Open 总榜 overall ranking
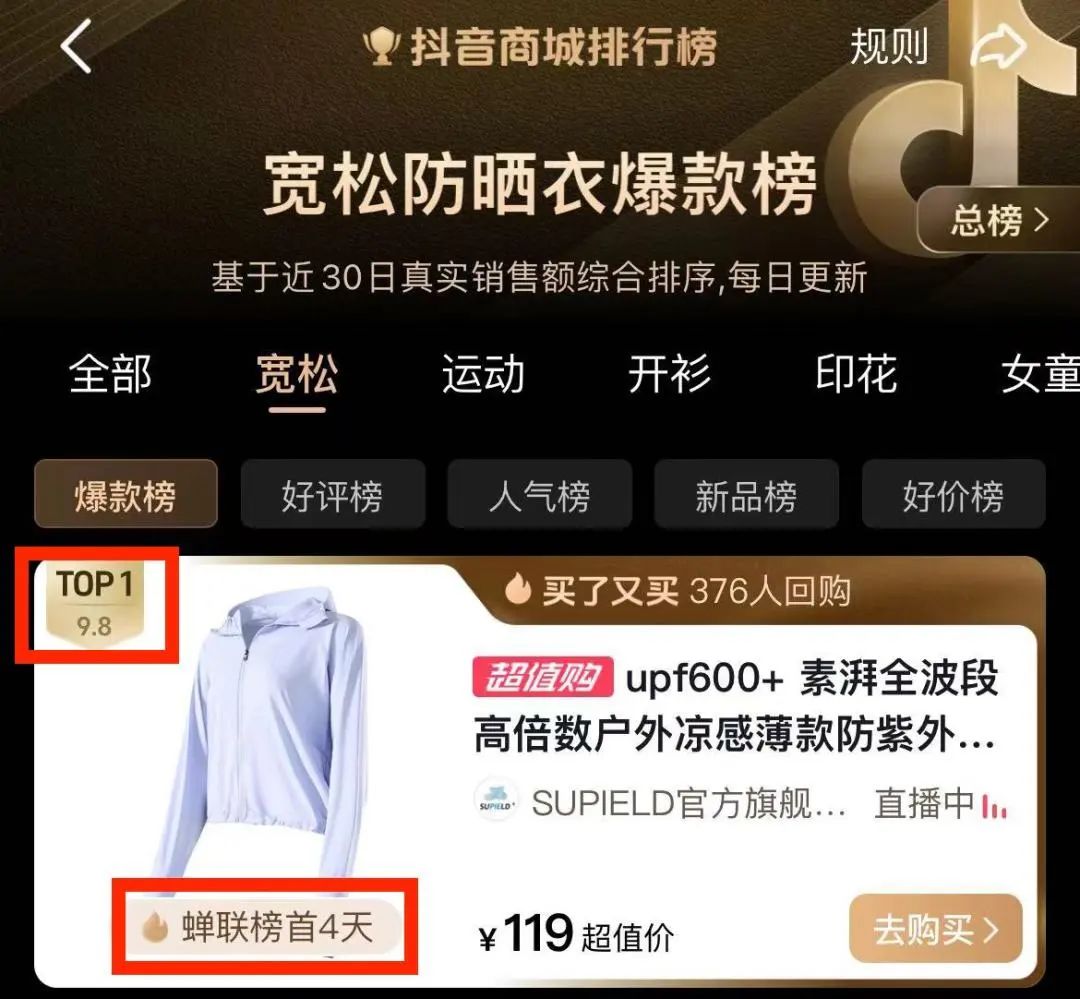Screen dimensions: 1080x999 click(x=996, y=219)
